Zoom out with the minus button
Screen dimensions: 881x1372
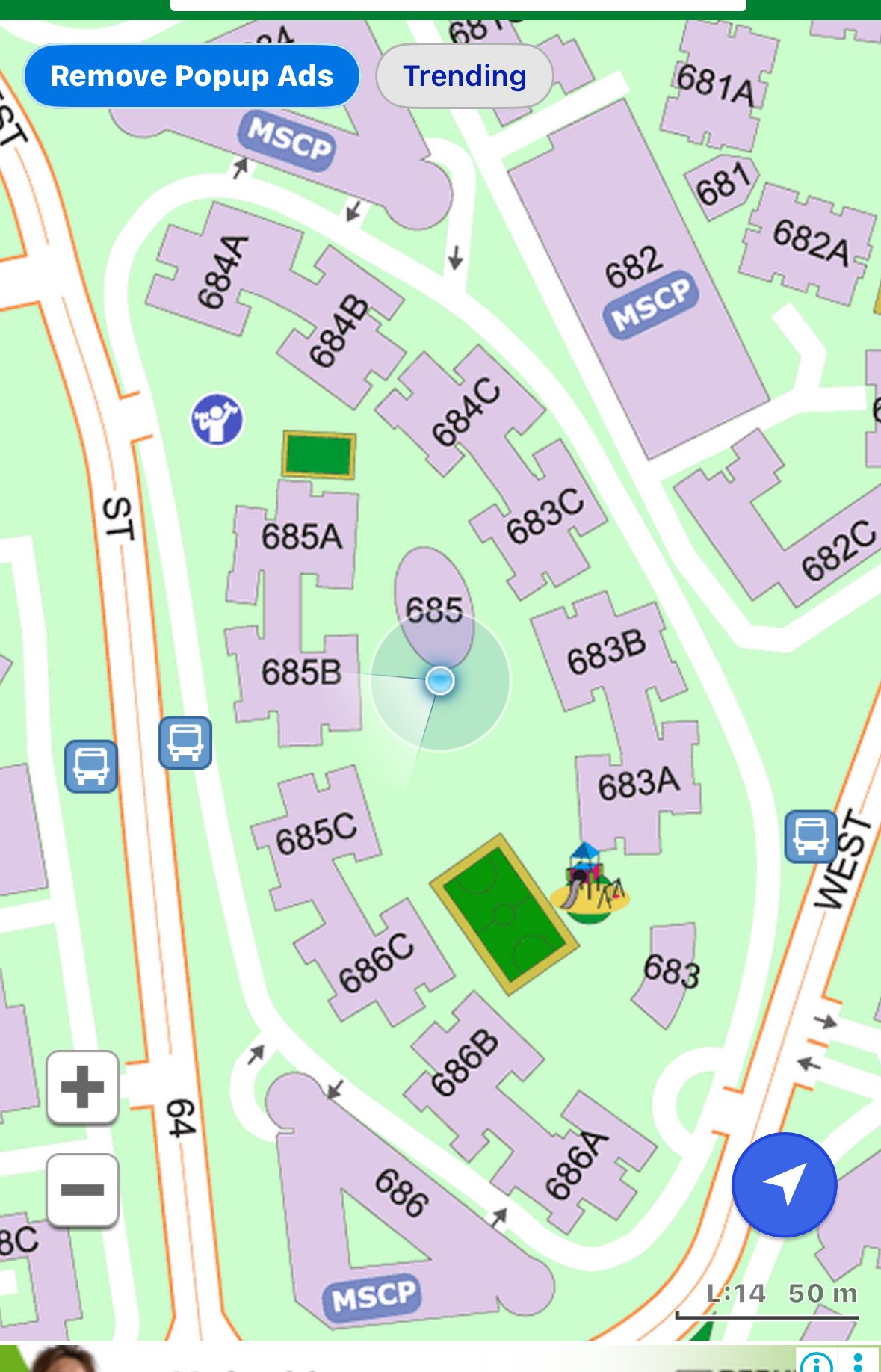point(82,1190)
